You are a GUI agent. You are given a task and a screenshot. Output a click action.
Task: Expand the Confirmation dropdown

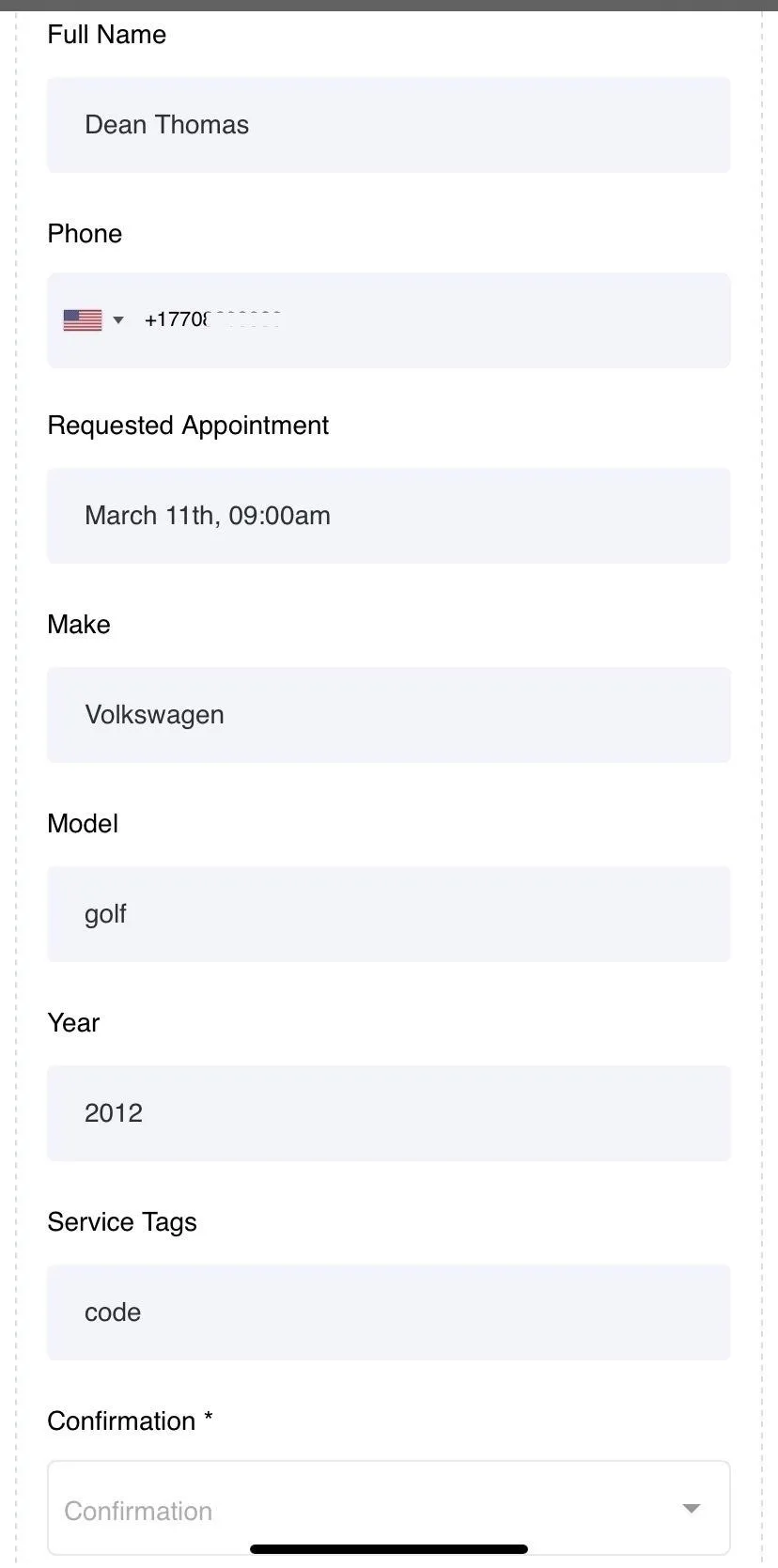coord(388,1508)
